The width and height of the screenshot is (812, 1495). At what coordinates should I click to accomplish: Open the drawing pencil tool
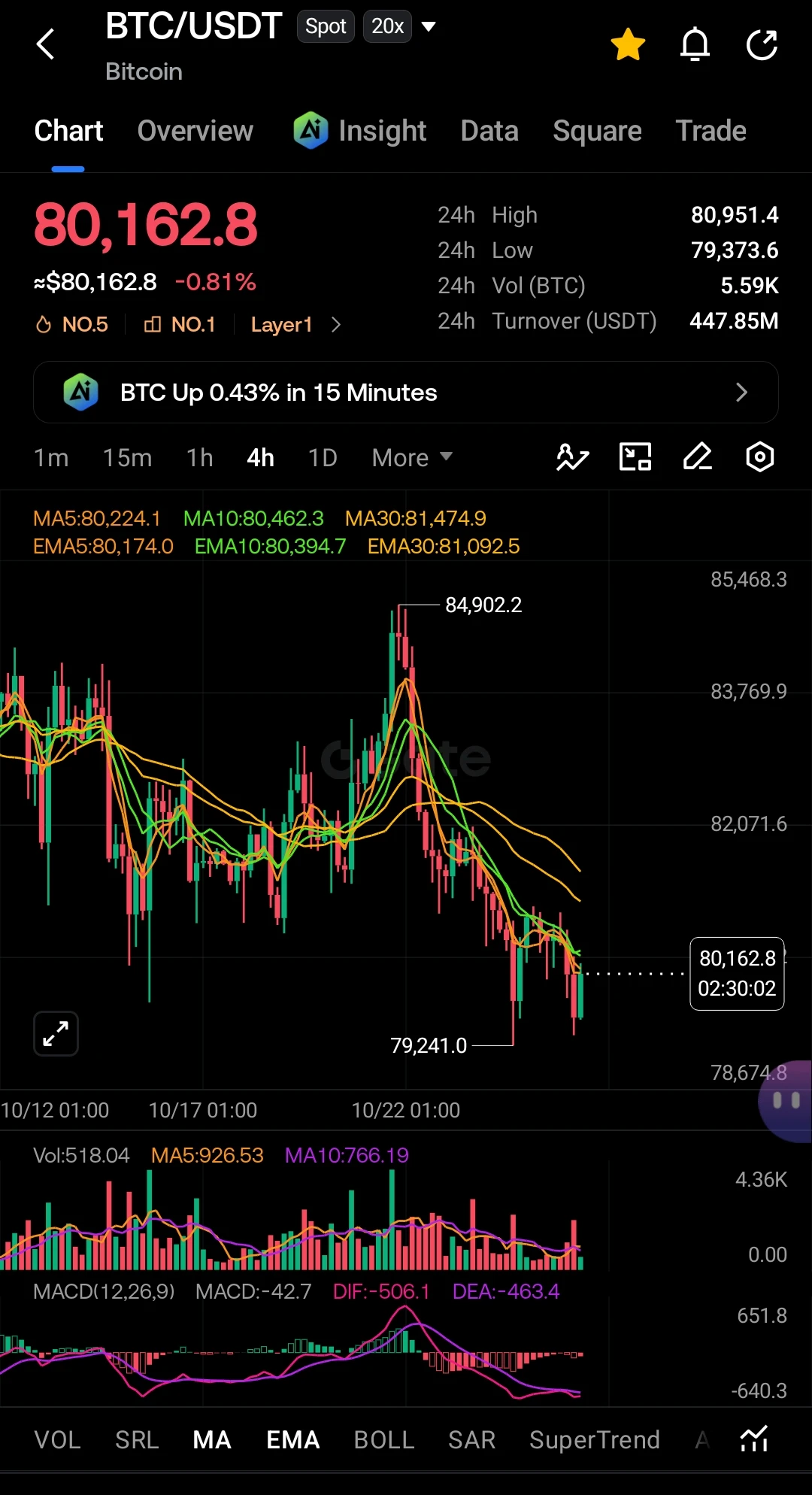[x=697, y=456]
